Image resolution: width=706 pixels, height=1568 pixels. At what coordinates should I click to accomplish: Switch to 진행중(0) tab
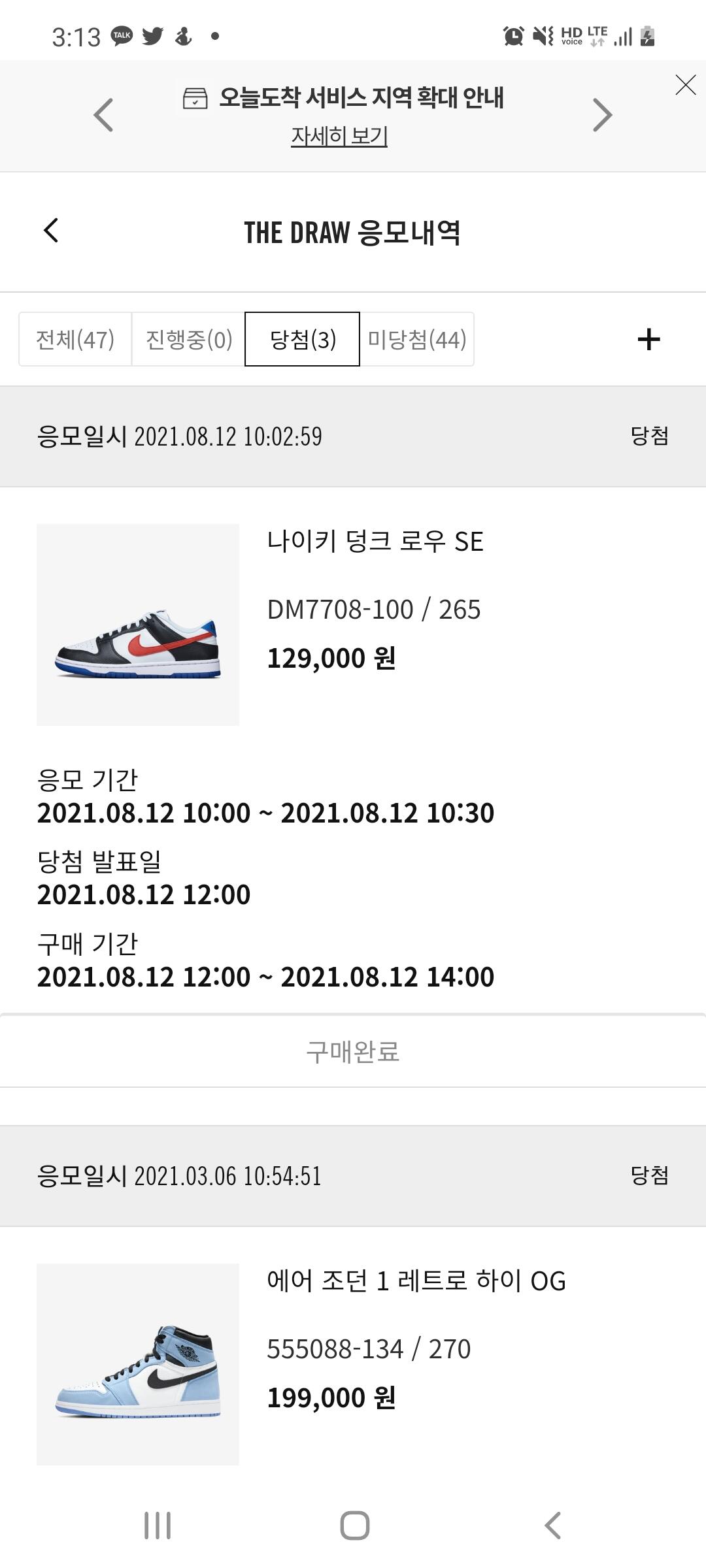(x=188, y=339)
